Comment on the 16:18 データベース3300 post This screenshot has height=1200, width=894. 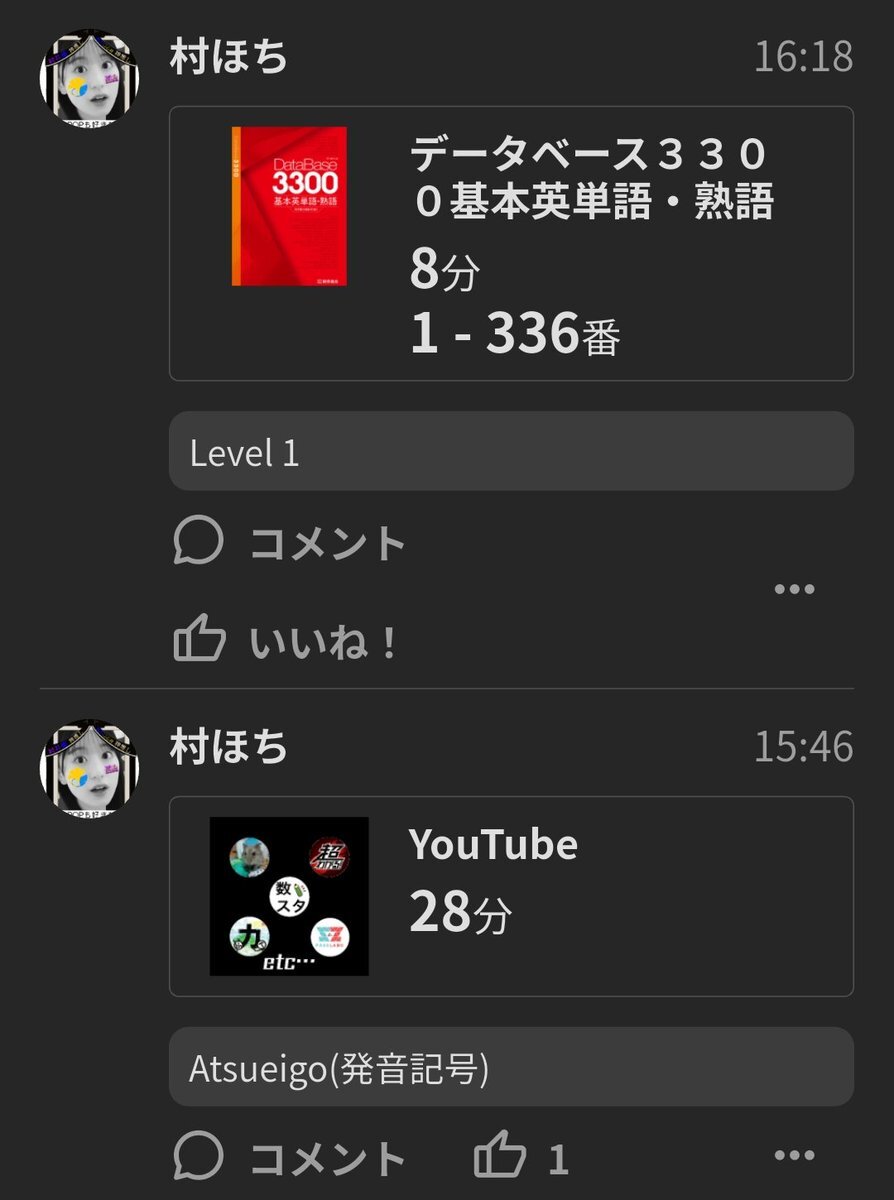(x=289, y=544)
